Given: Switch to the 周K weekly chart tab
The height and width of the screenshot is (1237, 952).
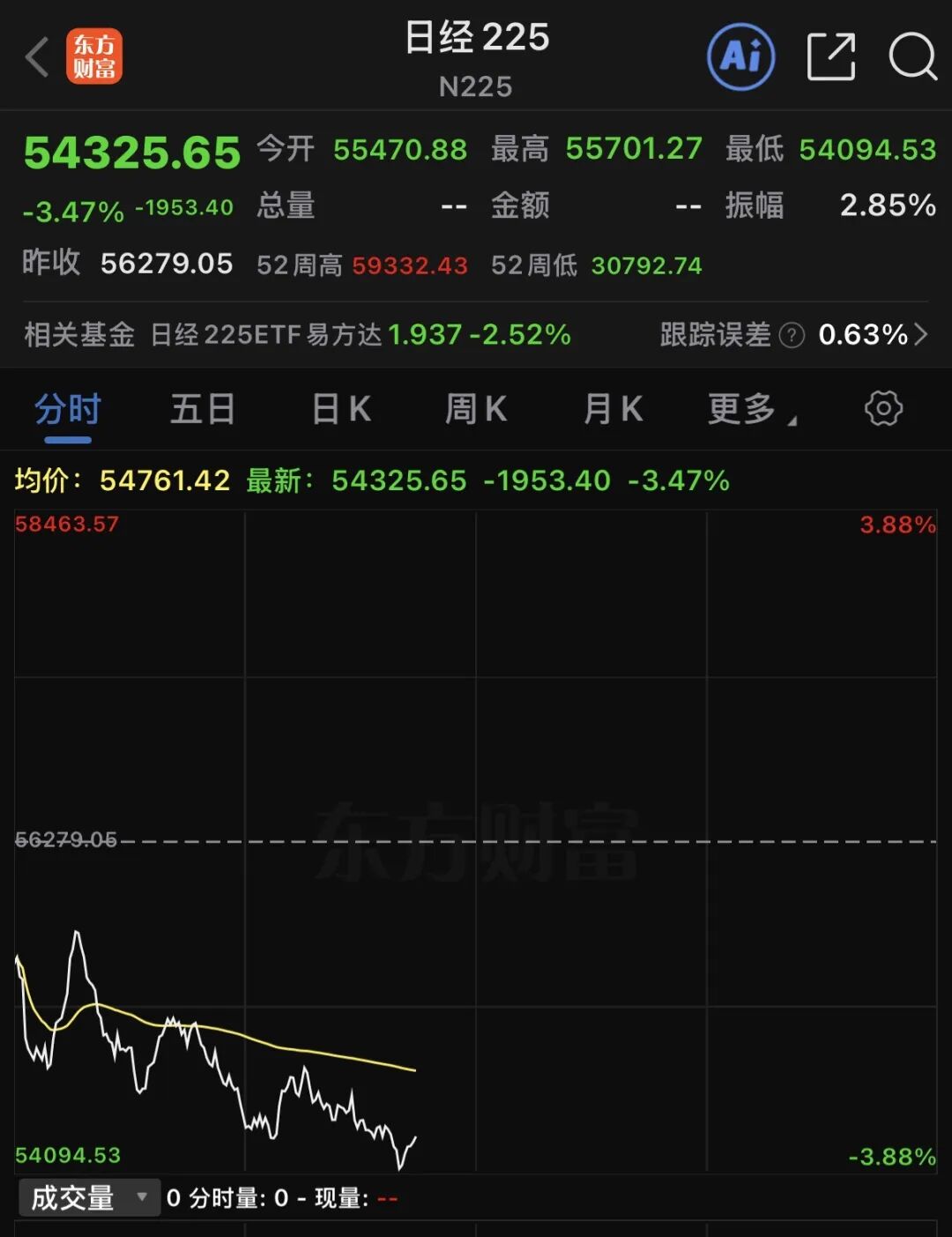Looking at the screenshot, I should point(475,407).
